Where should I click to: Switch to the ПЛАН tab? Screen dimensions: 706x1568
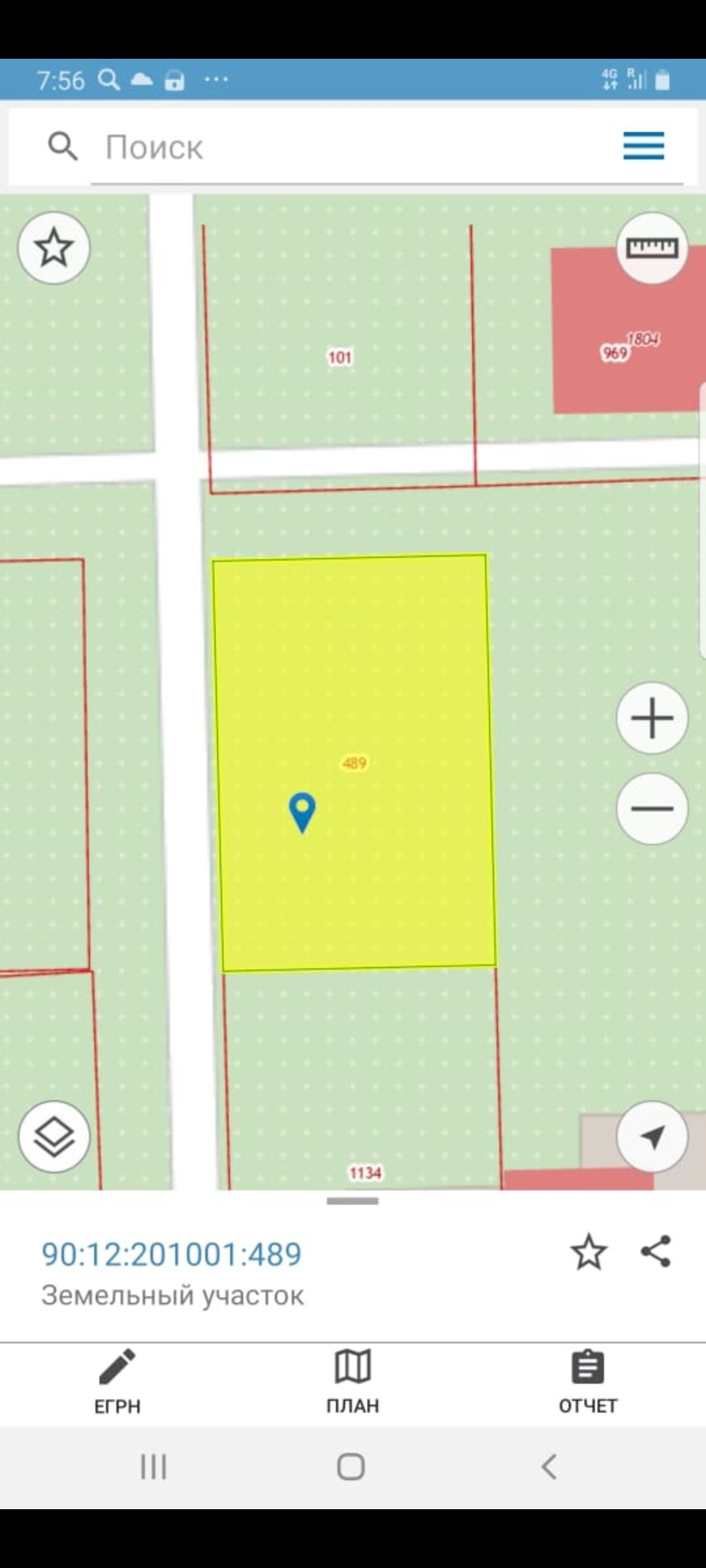(353, 1382)
